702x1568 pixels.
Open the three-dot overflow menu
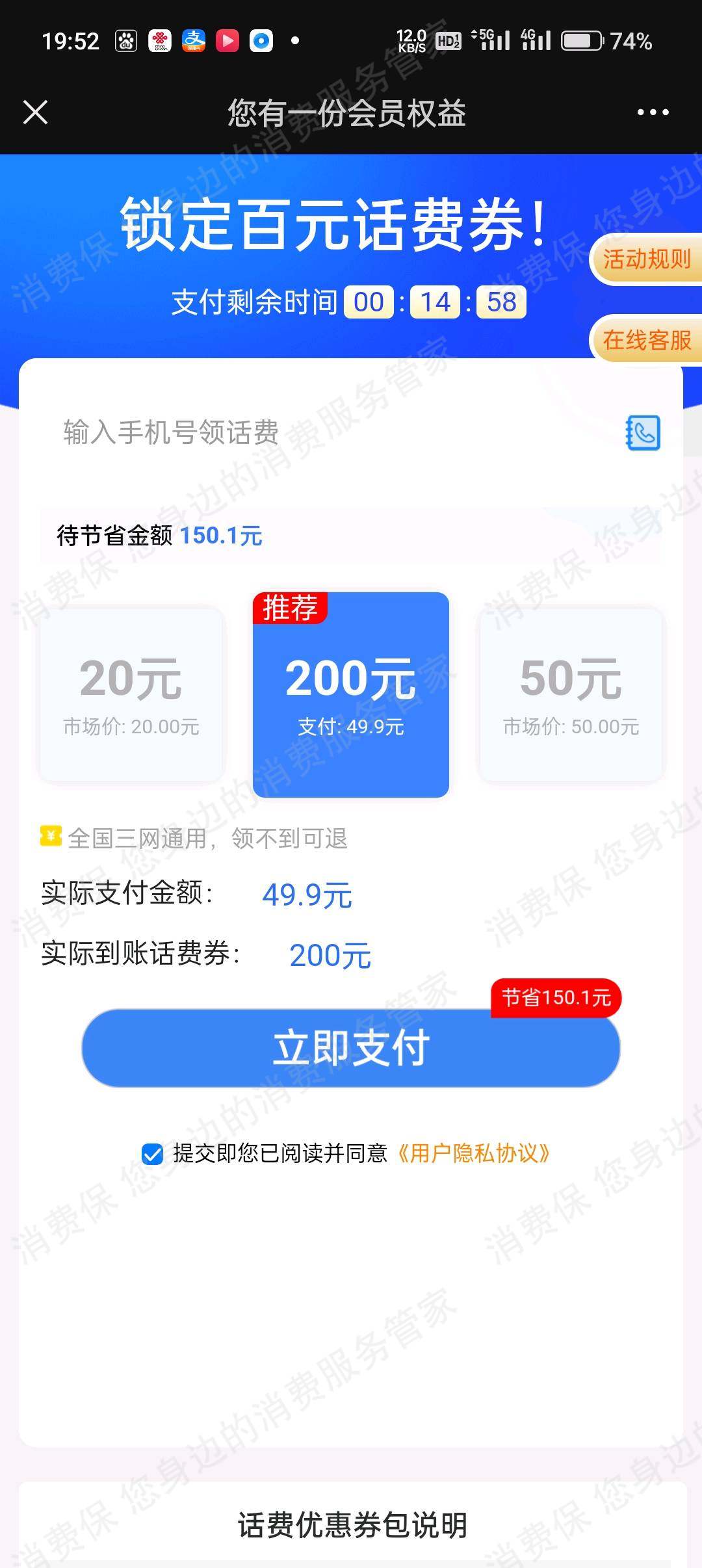653,112
